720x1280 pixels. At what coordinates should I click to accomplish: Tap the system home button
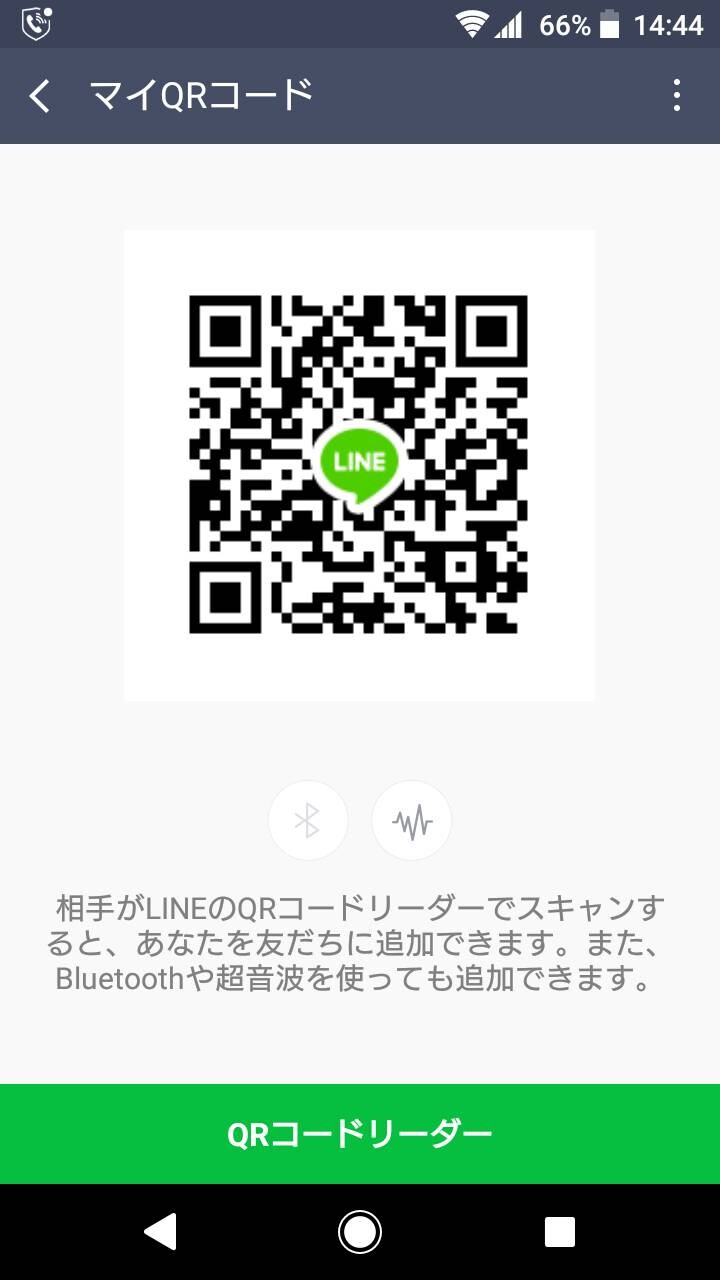(360, 1232)
